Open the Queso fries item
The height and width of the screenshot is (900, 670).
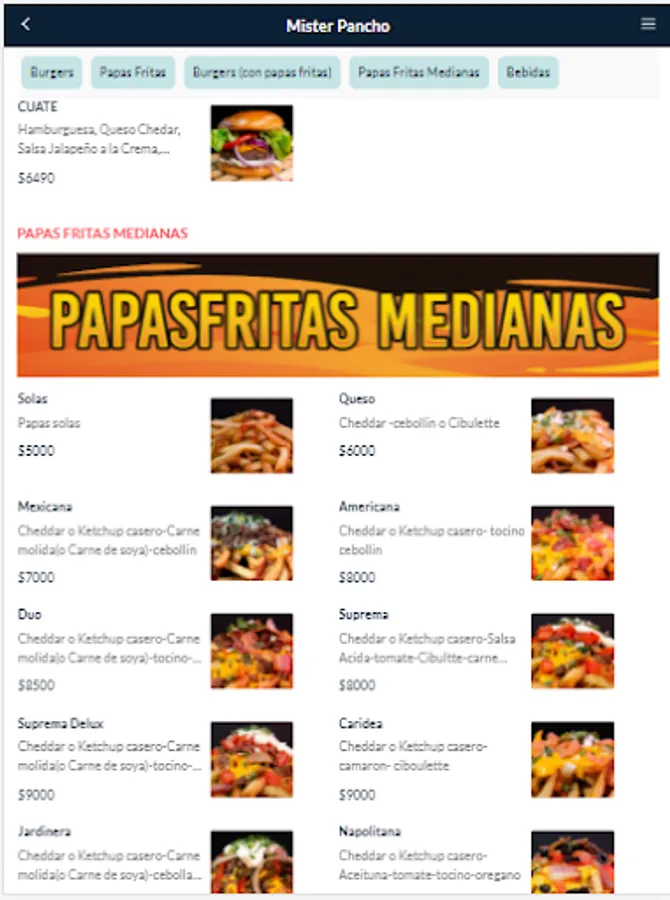pos(476,435)
